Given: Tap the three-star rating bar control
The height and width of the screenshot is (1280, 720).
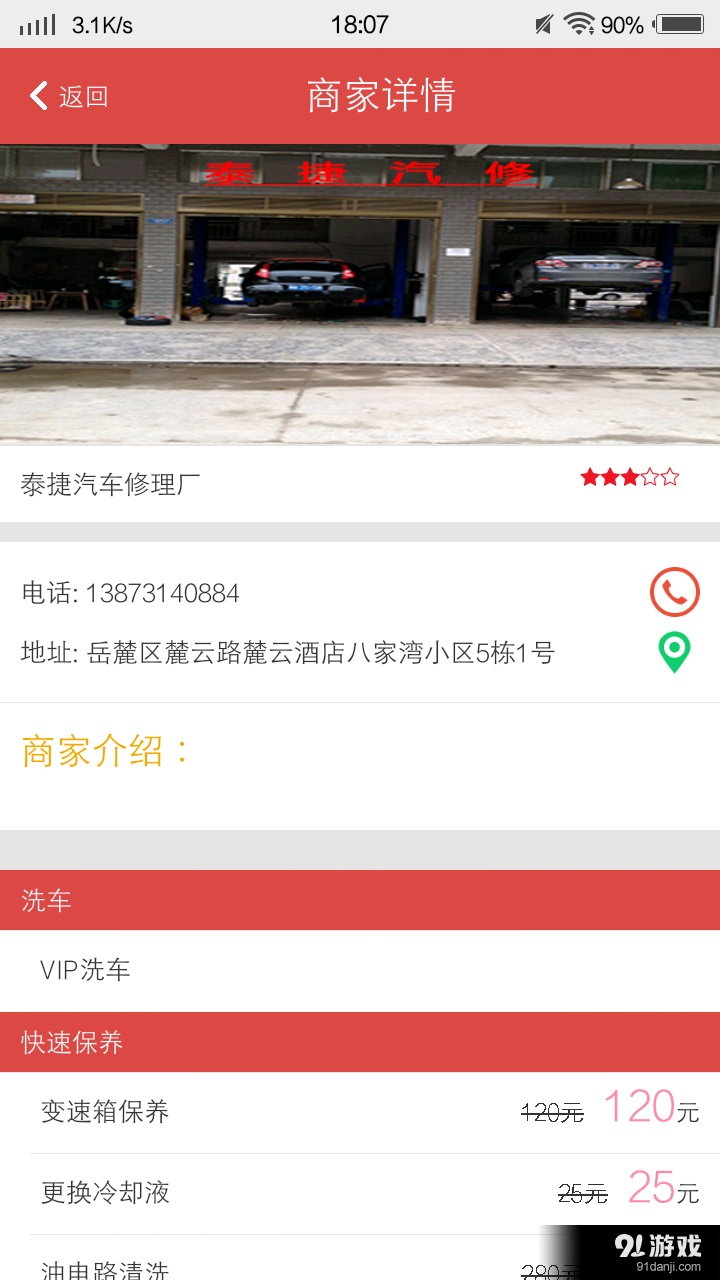Looking at the screenshot, I should [628, 476].
